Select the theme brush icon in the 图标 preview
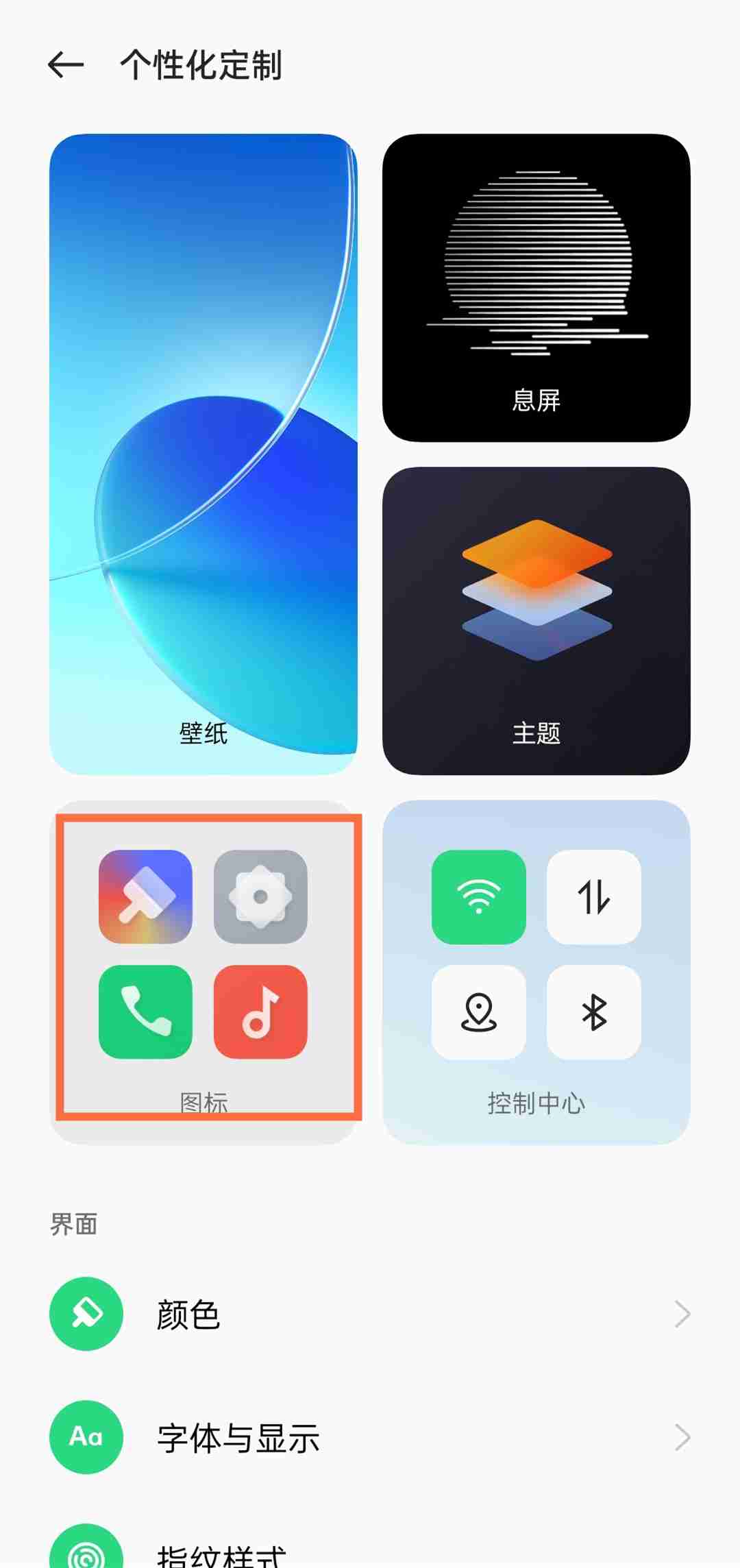The height and width of the screenshot is (1568, 740). [145, 896]
